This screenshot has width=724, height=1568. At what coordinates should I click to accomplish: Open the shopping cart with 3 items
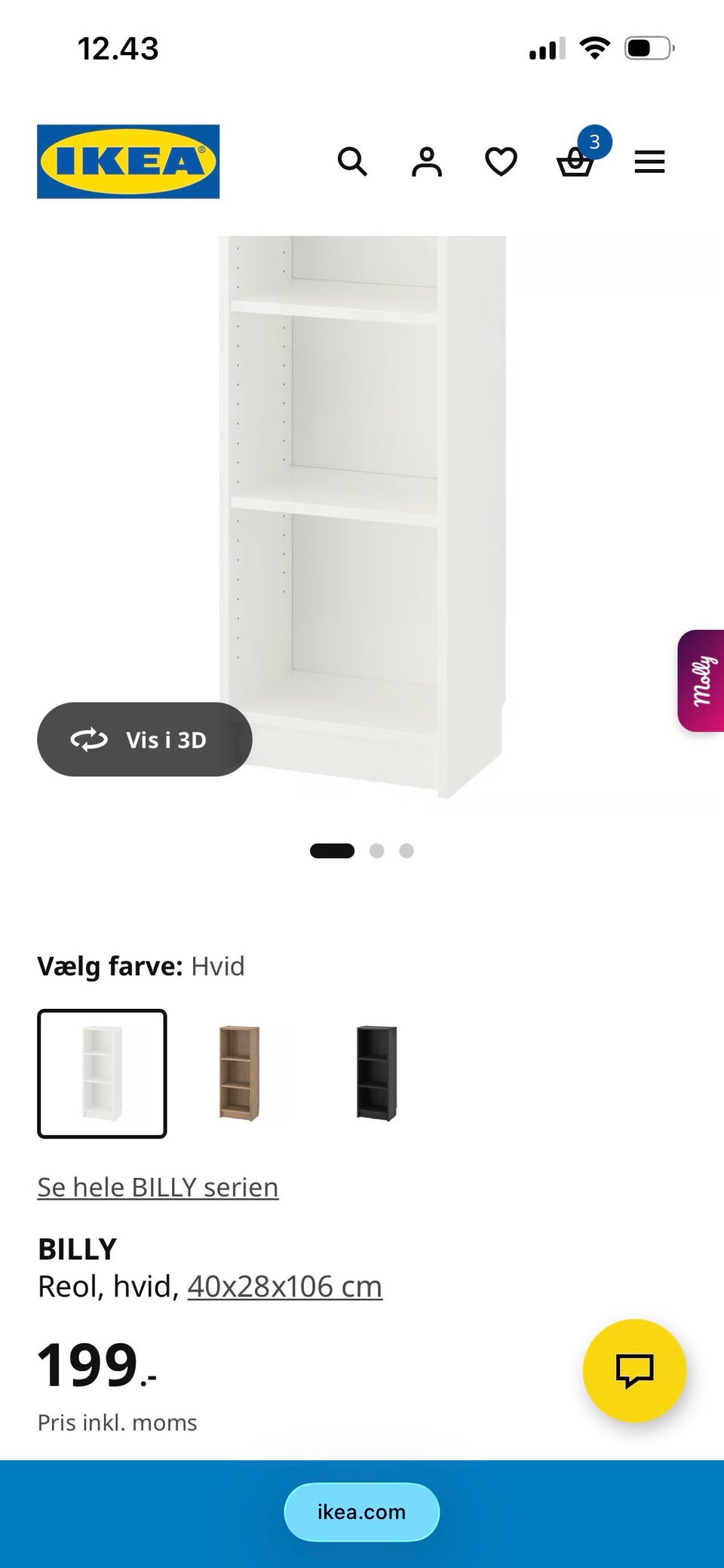click(576, 161)
